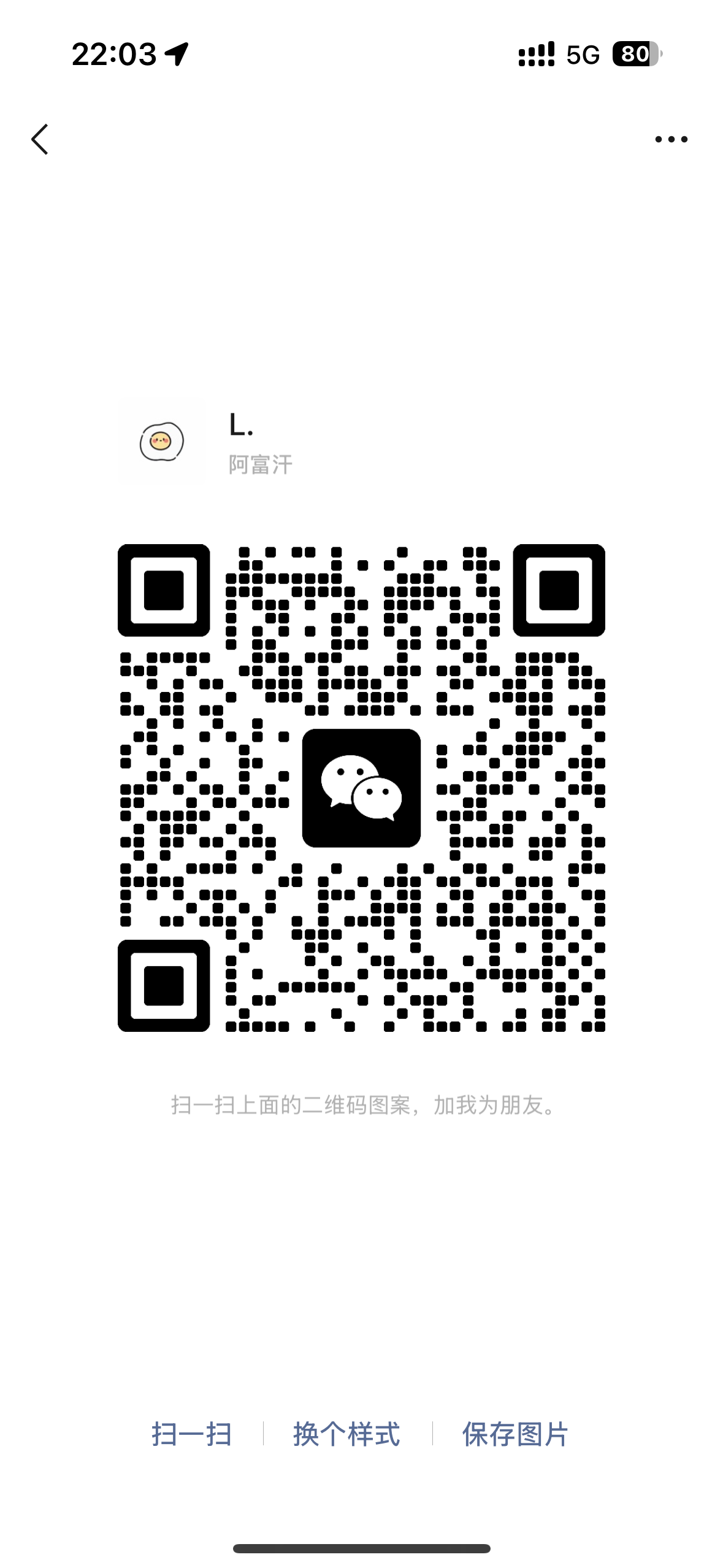Open the three-dot more options menu

point(671,139)
